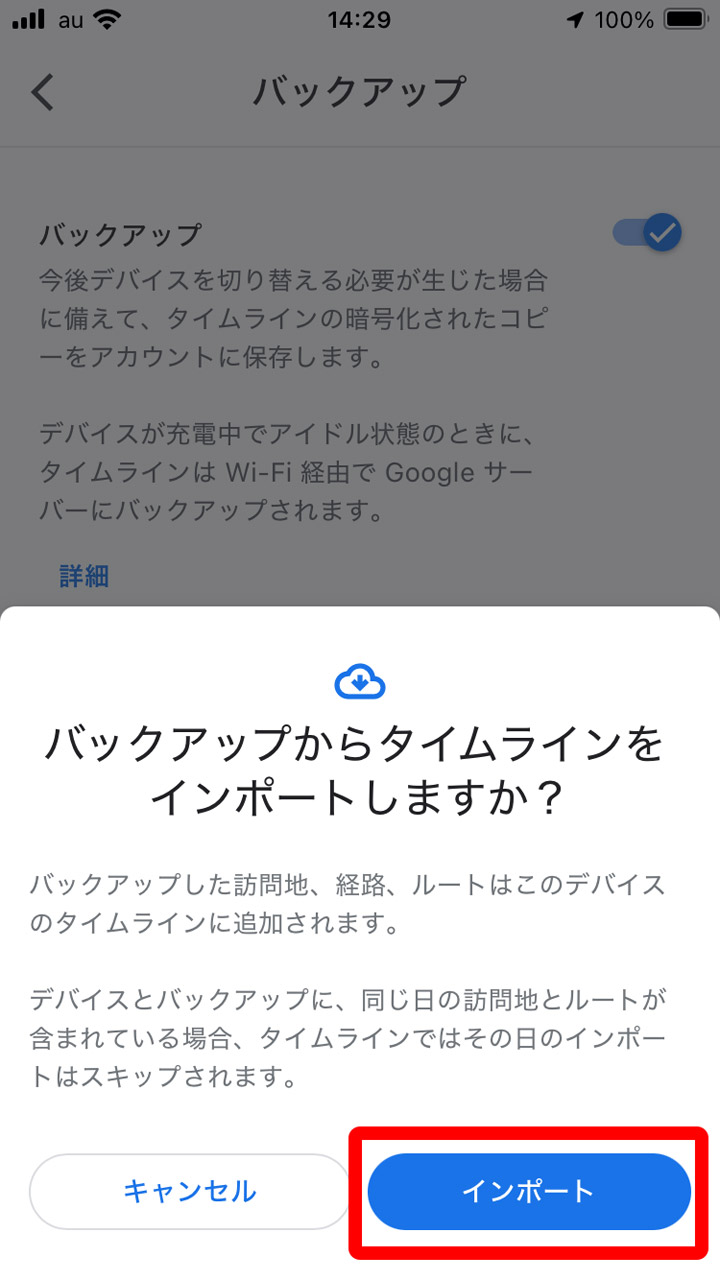The image size is (720, 1280).
Task: Select the バックアップ title header
Action: [x=360, y=92]
